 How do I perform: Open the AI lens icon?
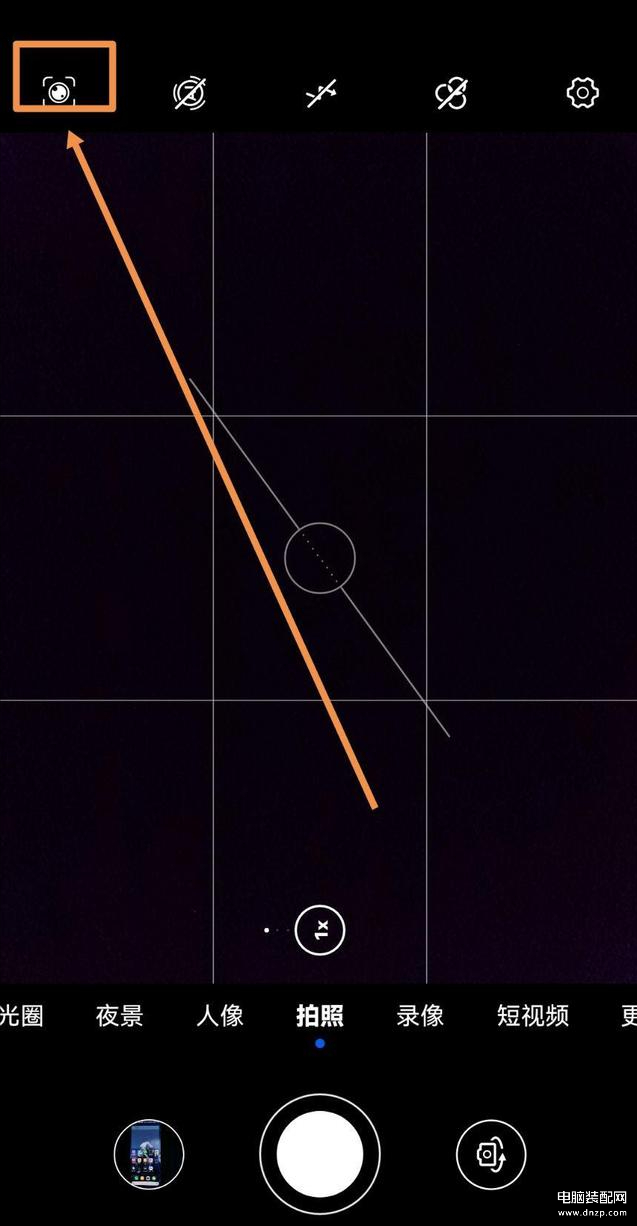click(60, 92)
